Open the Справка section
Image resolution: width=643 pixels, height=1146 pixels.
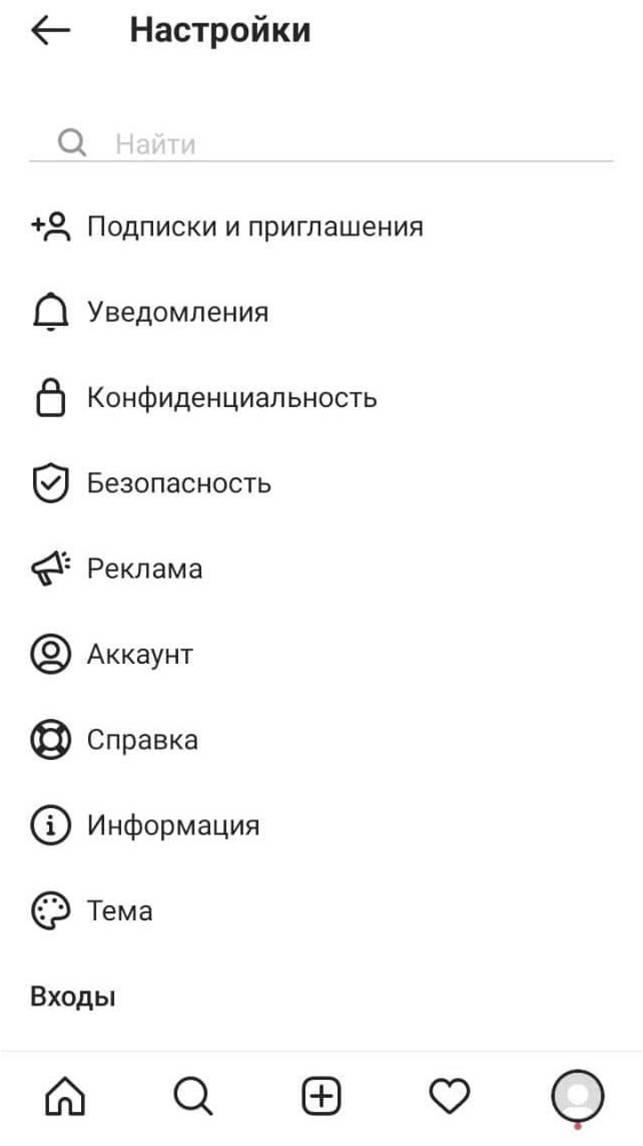tap(321, 740)
